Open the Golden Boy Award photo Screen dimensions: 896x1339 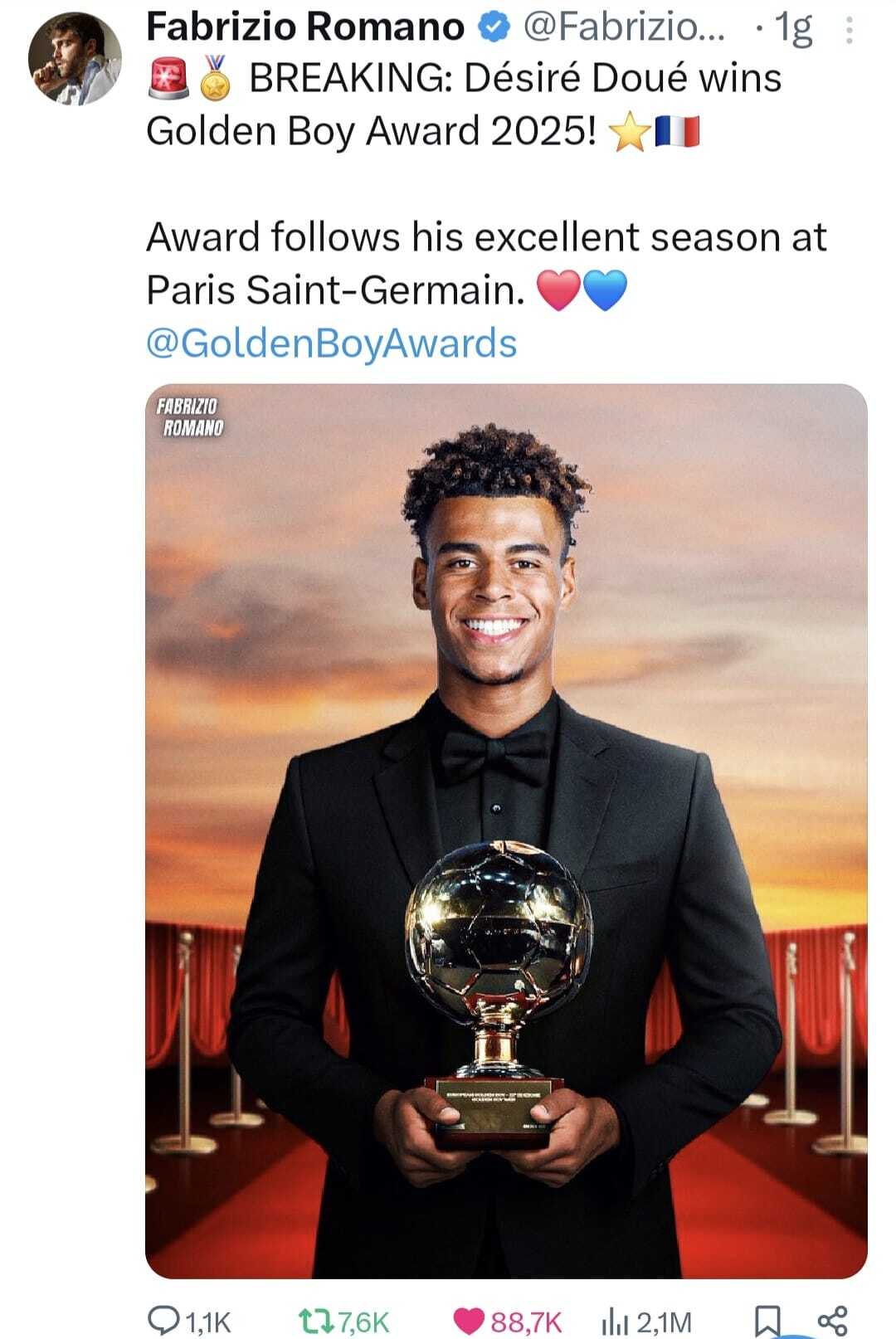[x=506, y=830]
